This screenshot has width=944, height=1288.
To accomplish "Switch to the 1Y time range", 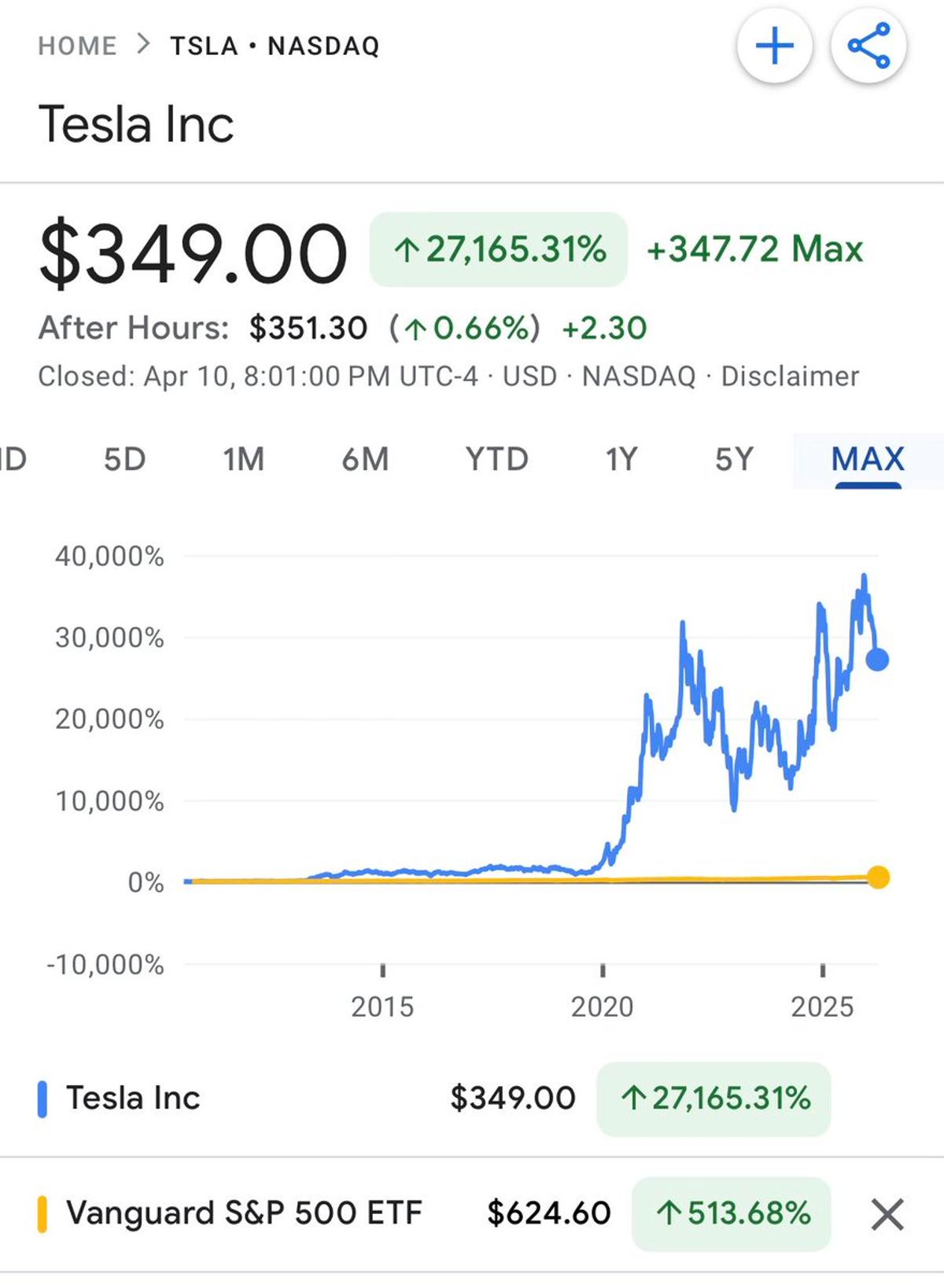I will [621, 458].
